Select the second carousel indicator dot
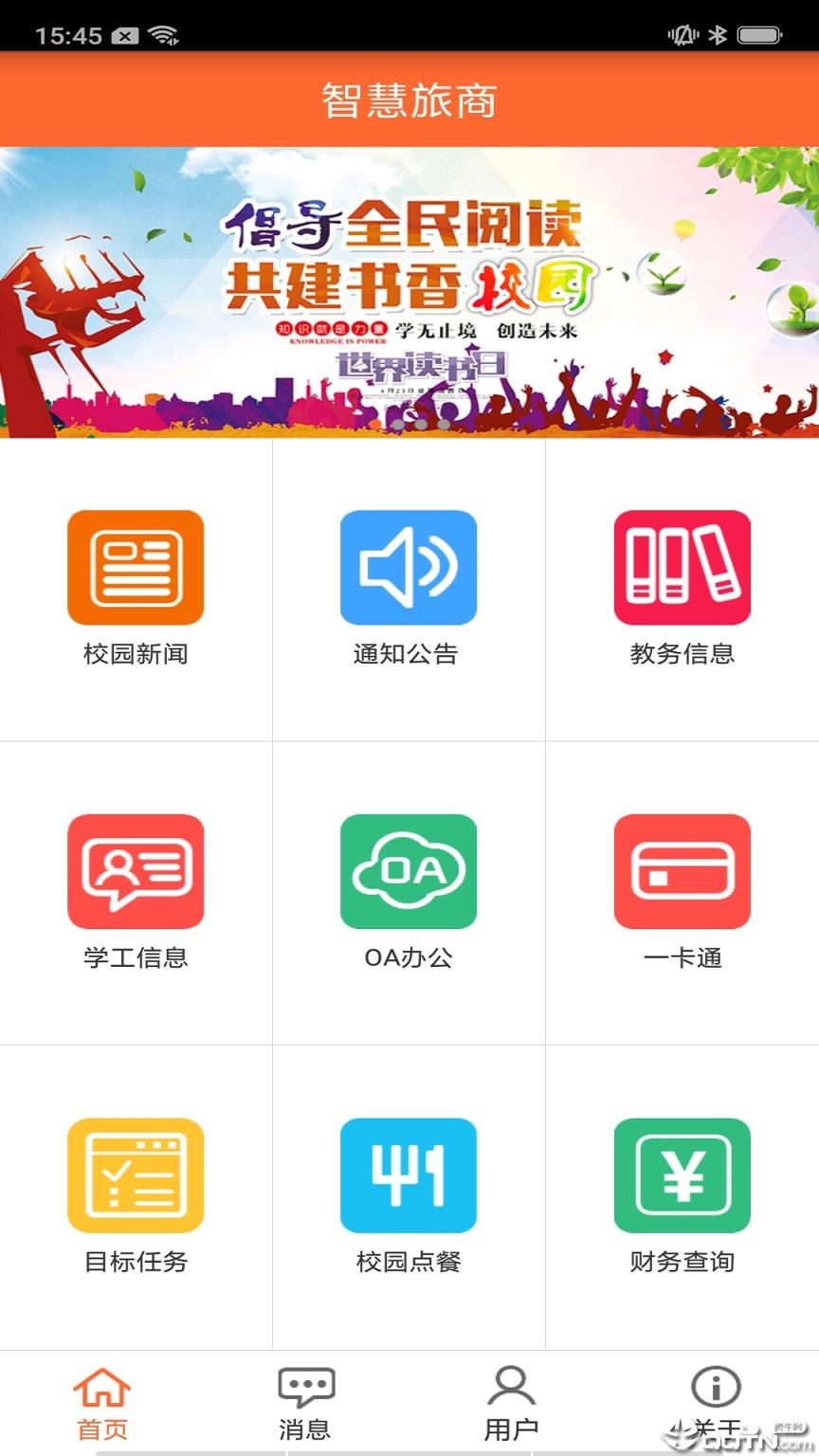This screenshot has width=819, height=1456. pyautogui.click(x=420, y=425)
